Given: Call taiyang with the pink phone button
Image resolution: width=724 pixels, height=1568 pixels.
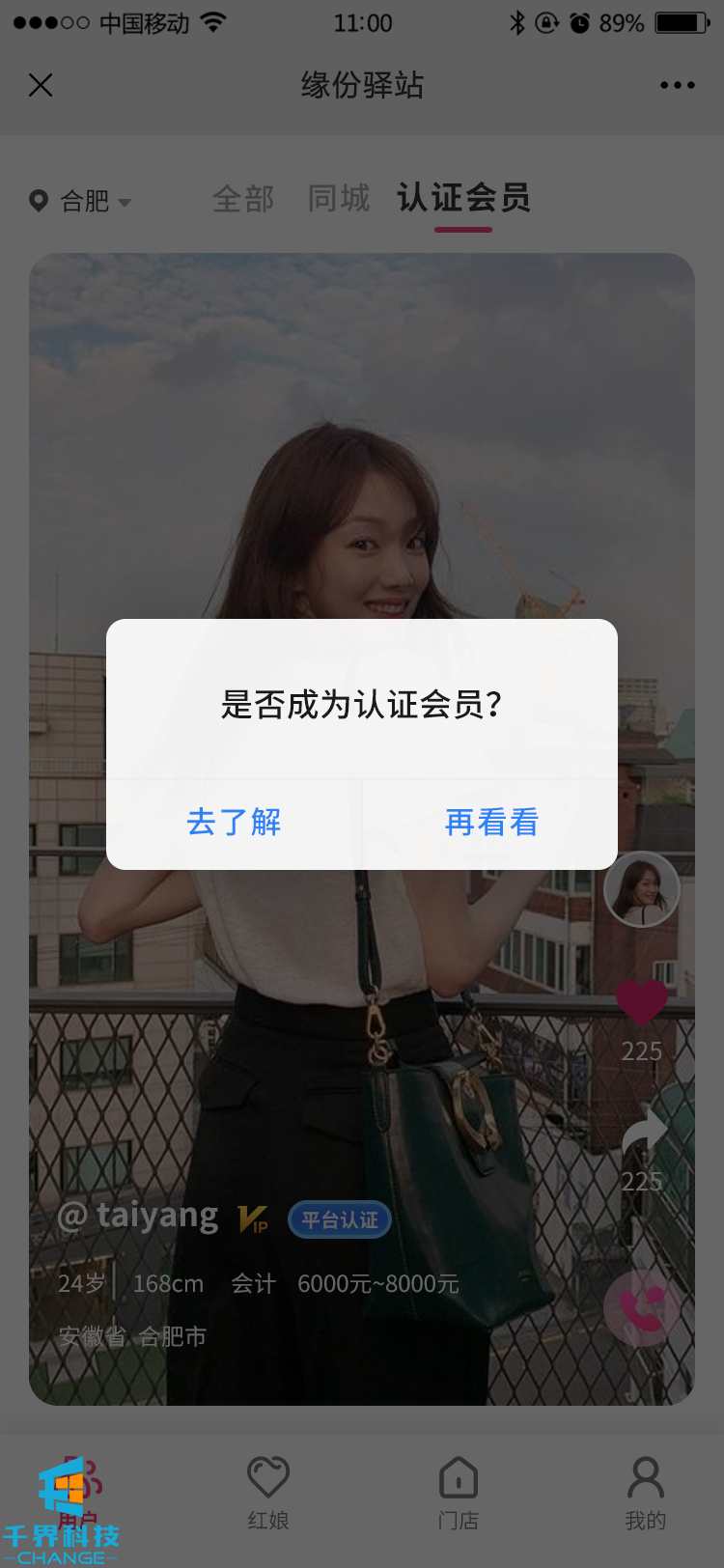Looking at the screenshot, I should pyautogui.click(x=639, y=1308).
